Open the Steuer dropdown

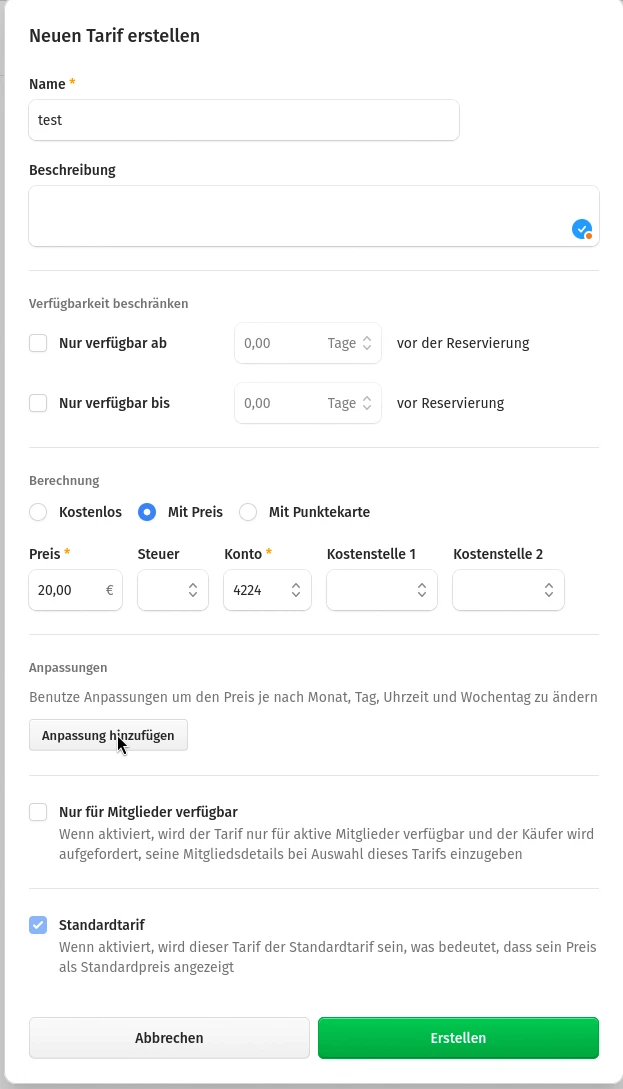coord(173,590)
